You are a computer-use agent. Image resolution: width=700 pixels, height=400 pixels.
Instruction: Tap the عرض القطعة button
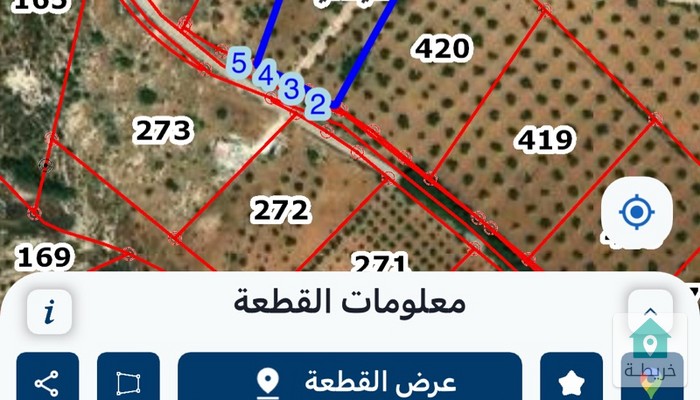(x=349, y=381)
